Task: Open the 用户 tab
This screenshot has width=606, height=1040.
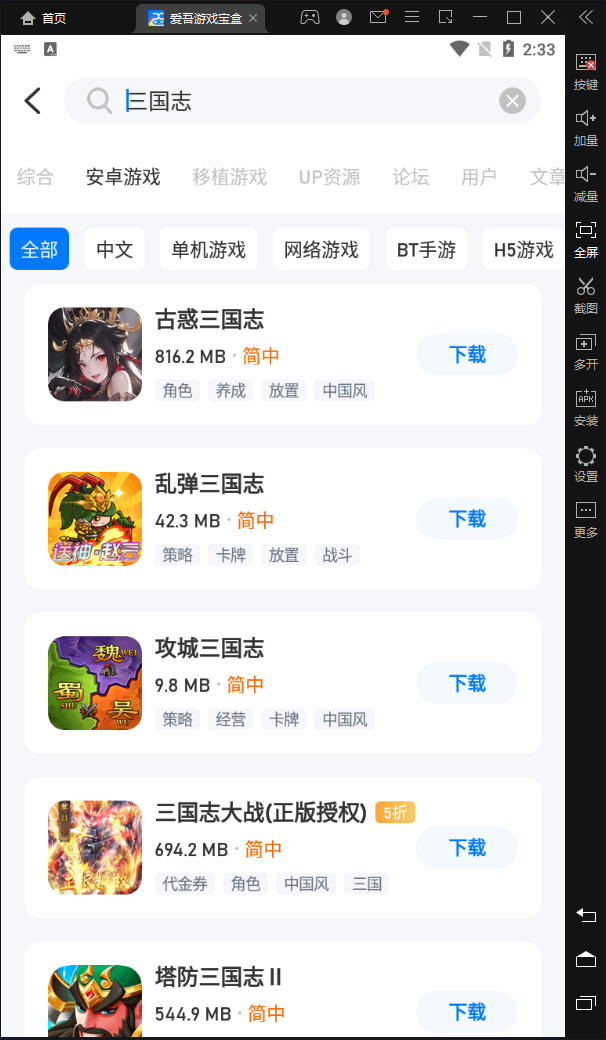Action: [479, 177]
